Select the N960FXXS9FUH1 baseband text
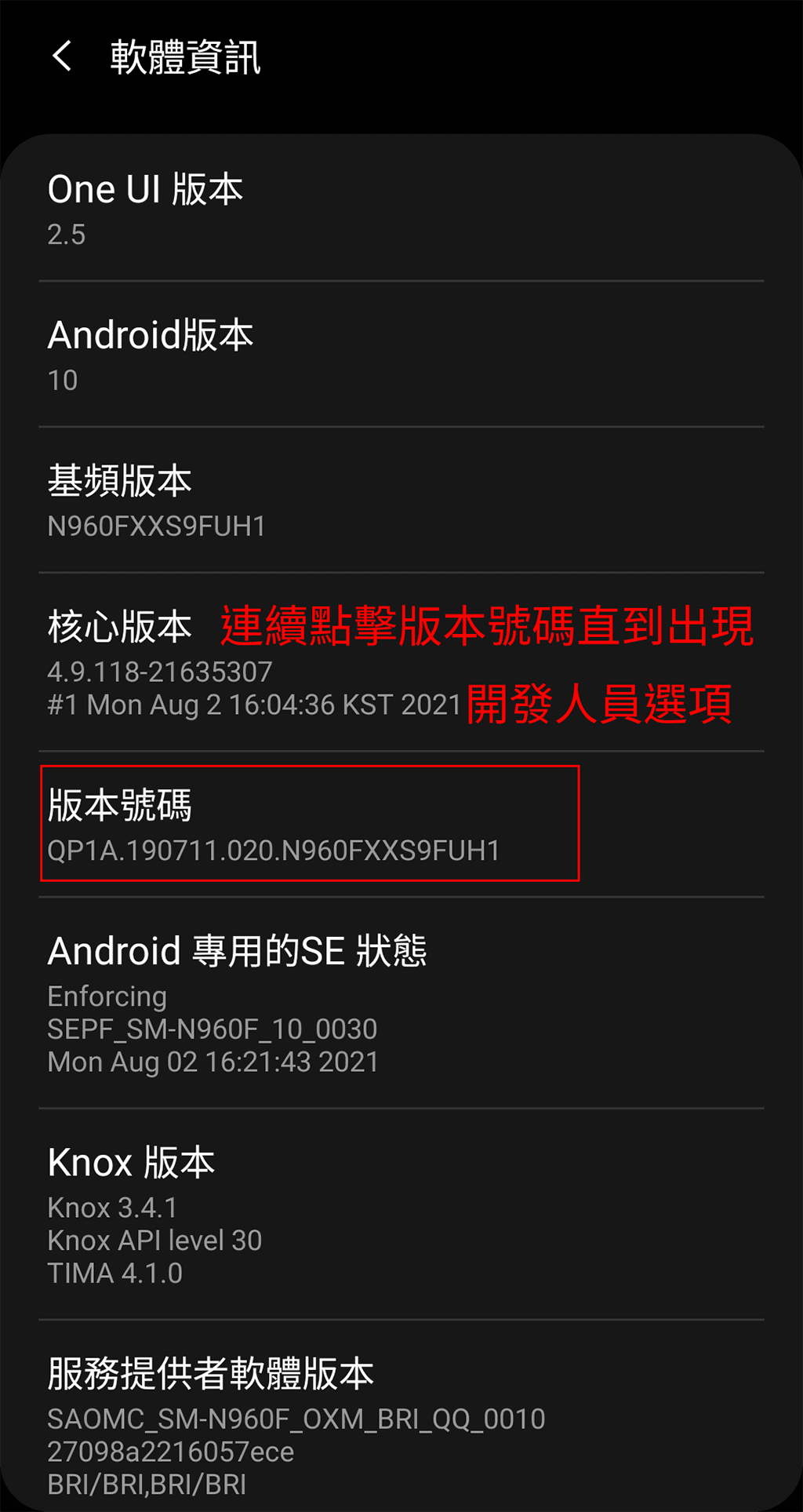803x1512 pixels. point(158,526)
